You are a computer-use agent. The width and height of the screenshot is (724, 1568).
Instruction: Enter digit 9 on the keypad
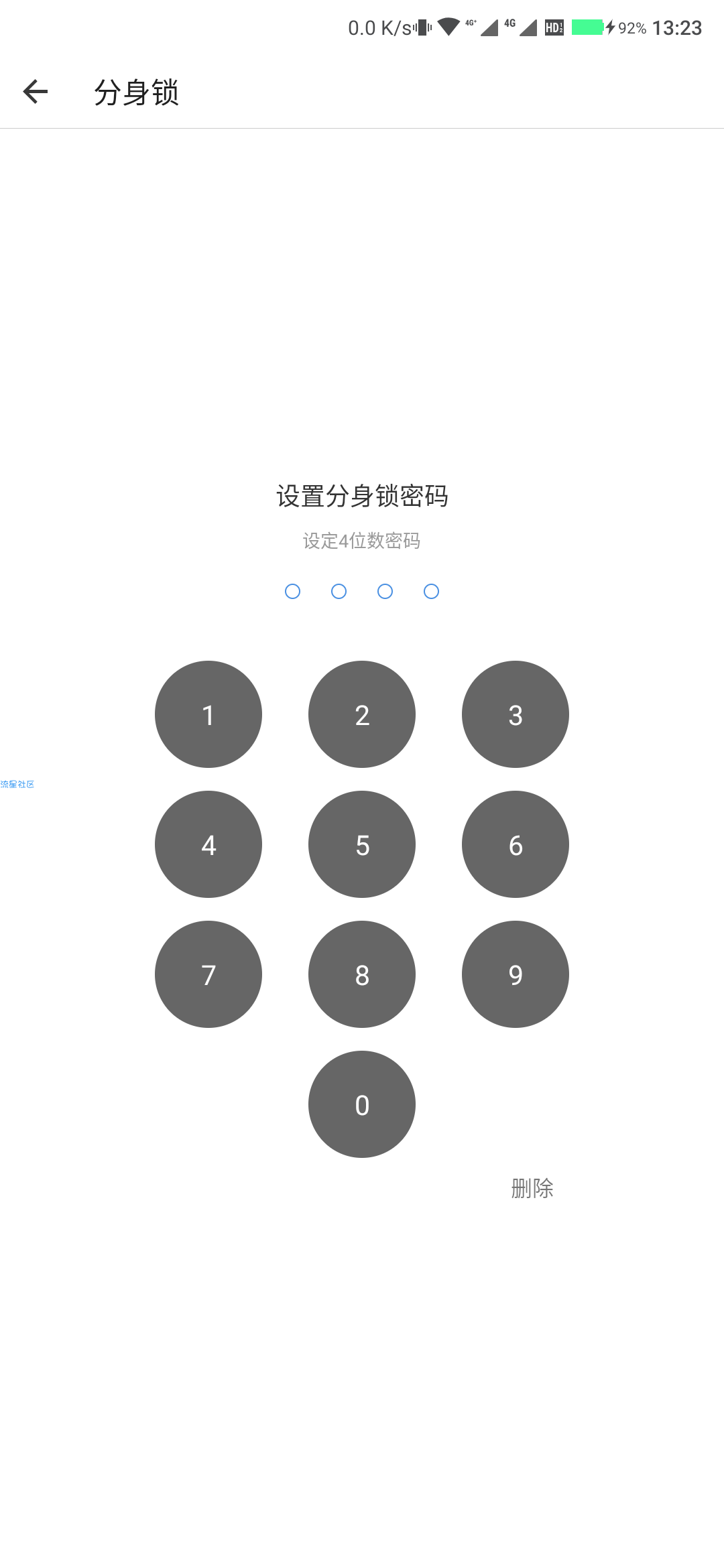(516, 974)
